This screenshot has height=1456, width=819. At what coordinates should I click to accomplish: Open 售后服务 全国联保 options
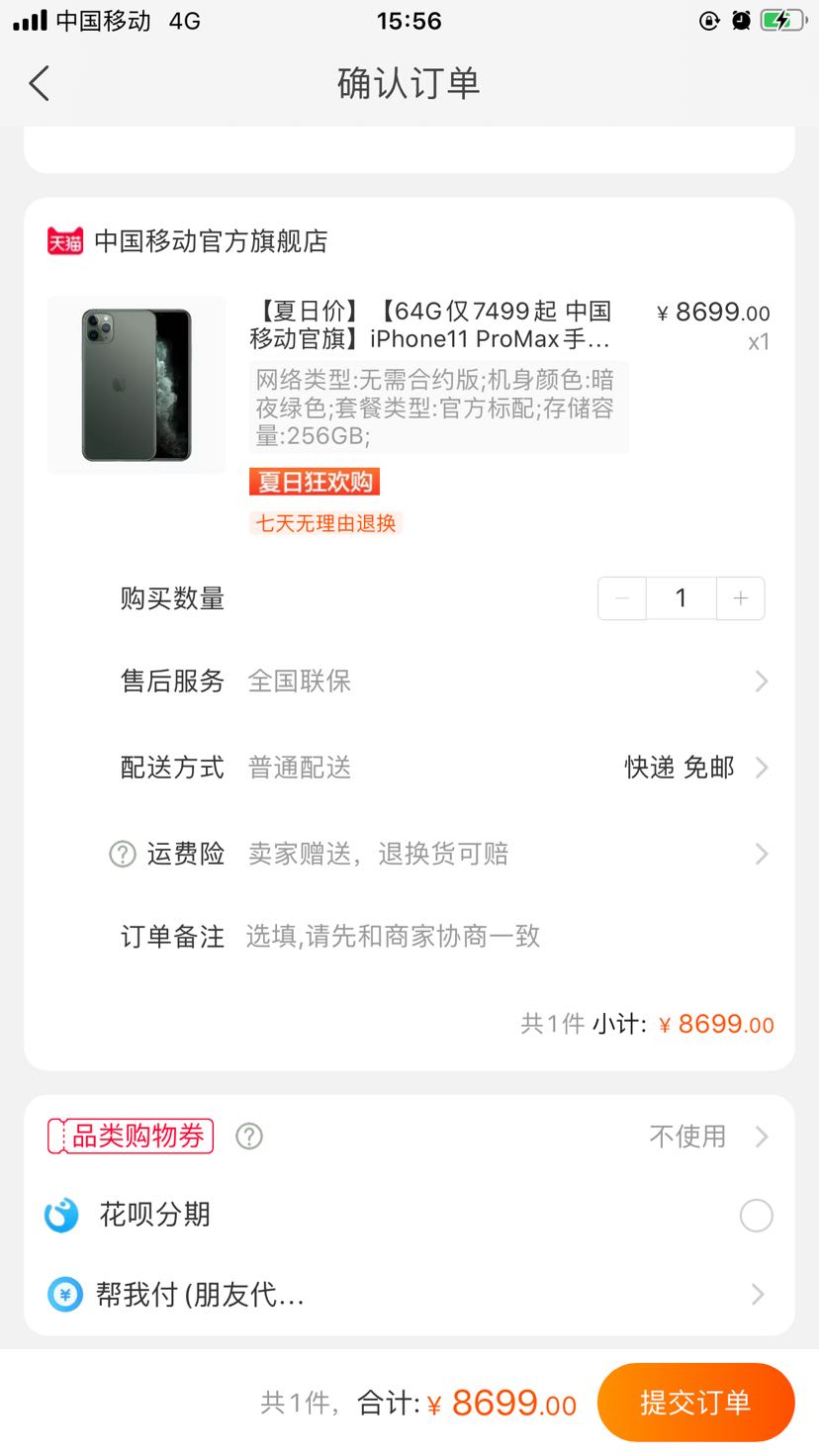coord(445,682)
